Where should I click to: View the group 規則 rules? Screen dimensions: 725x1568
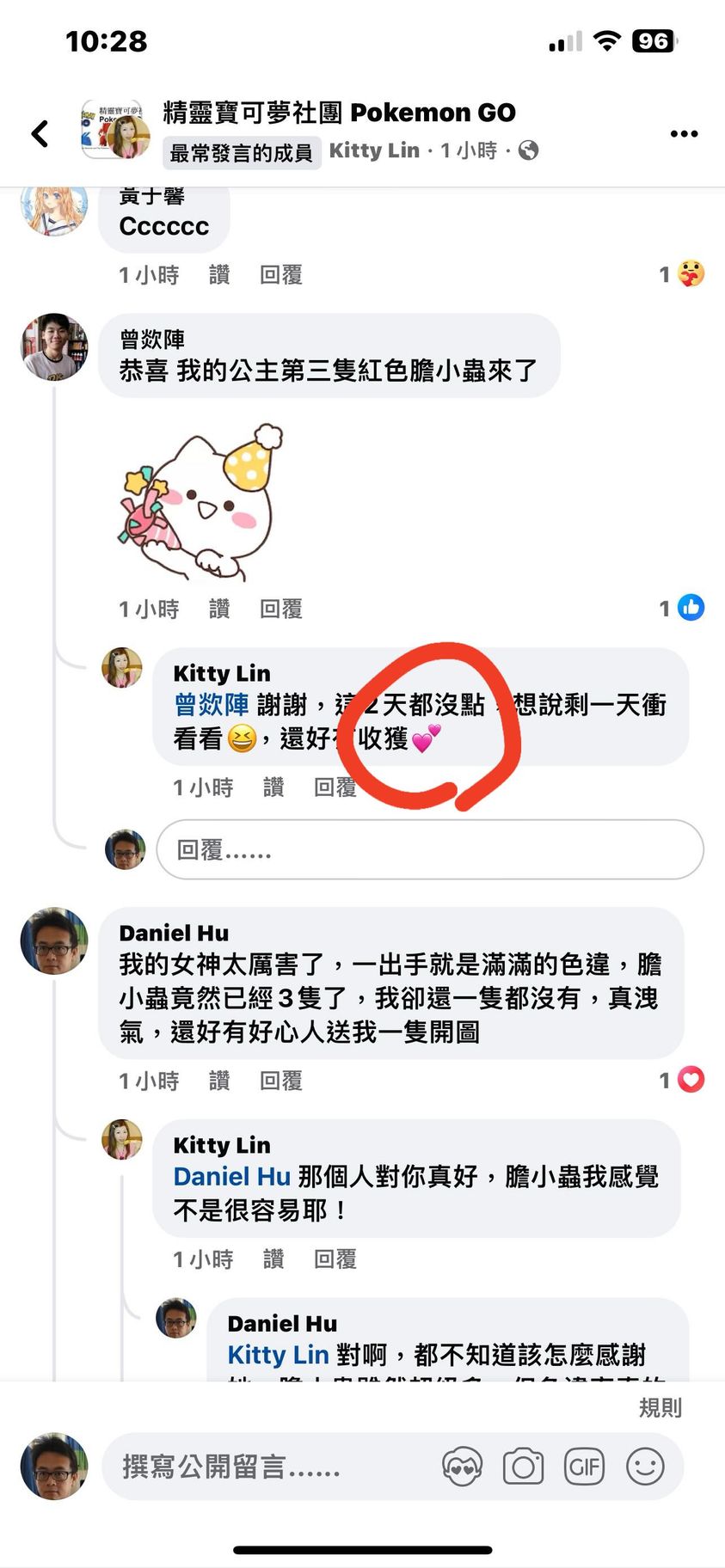(x=660, y=1407)
